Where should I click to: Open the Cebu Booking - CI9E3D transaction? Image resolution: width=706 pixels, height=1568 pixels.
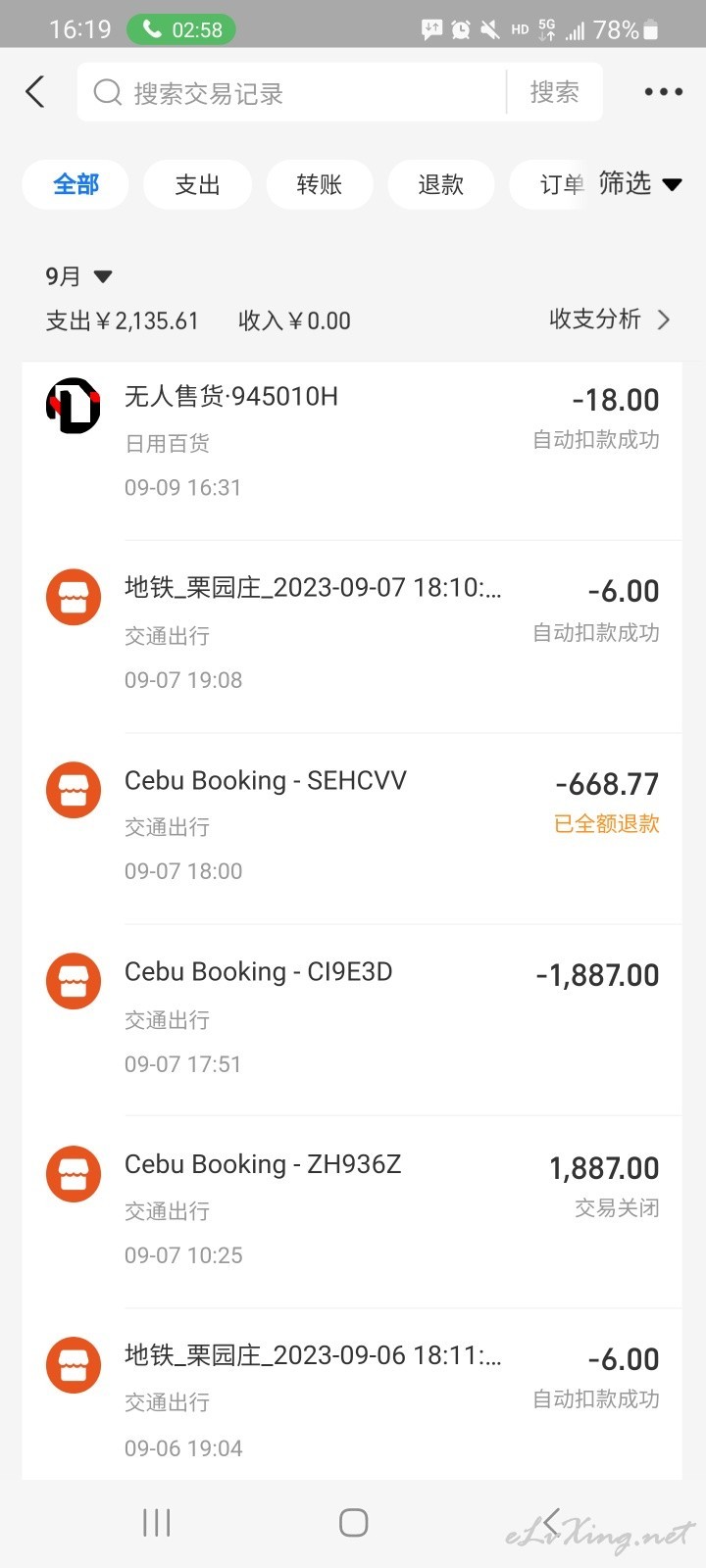(x=352, y=1019)
